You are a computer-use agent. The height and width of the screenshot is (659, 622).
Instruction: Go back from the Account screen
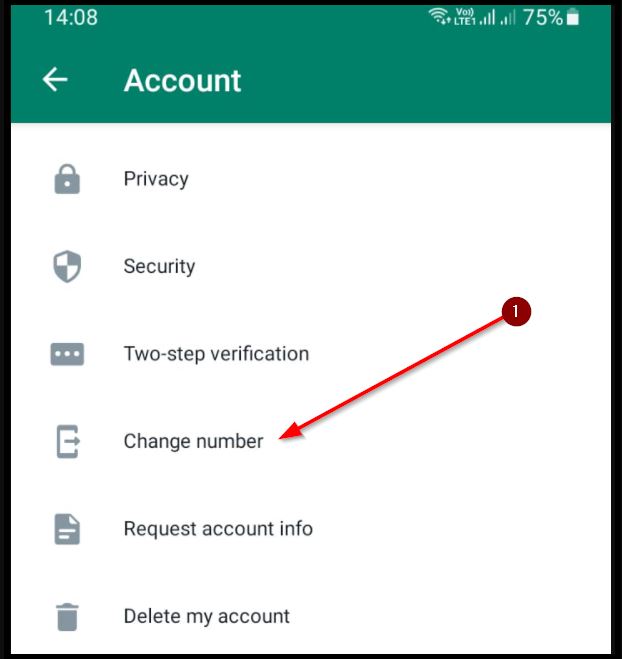(55, 80)
